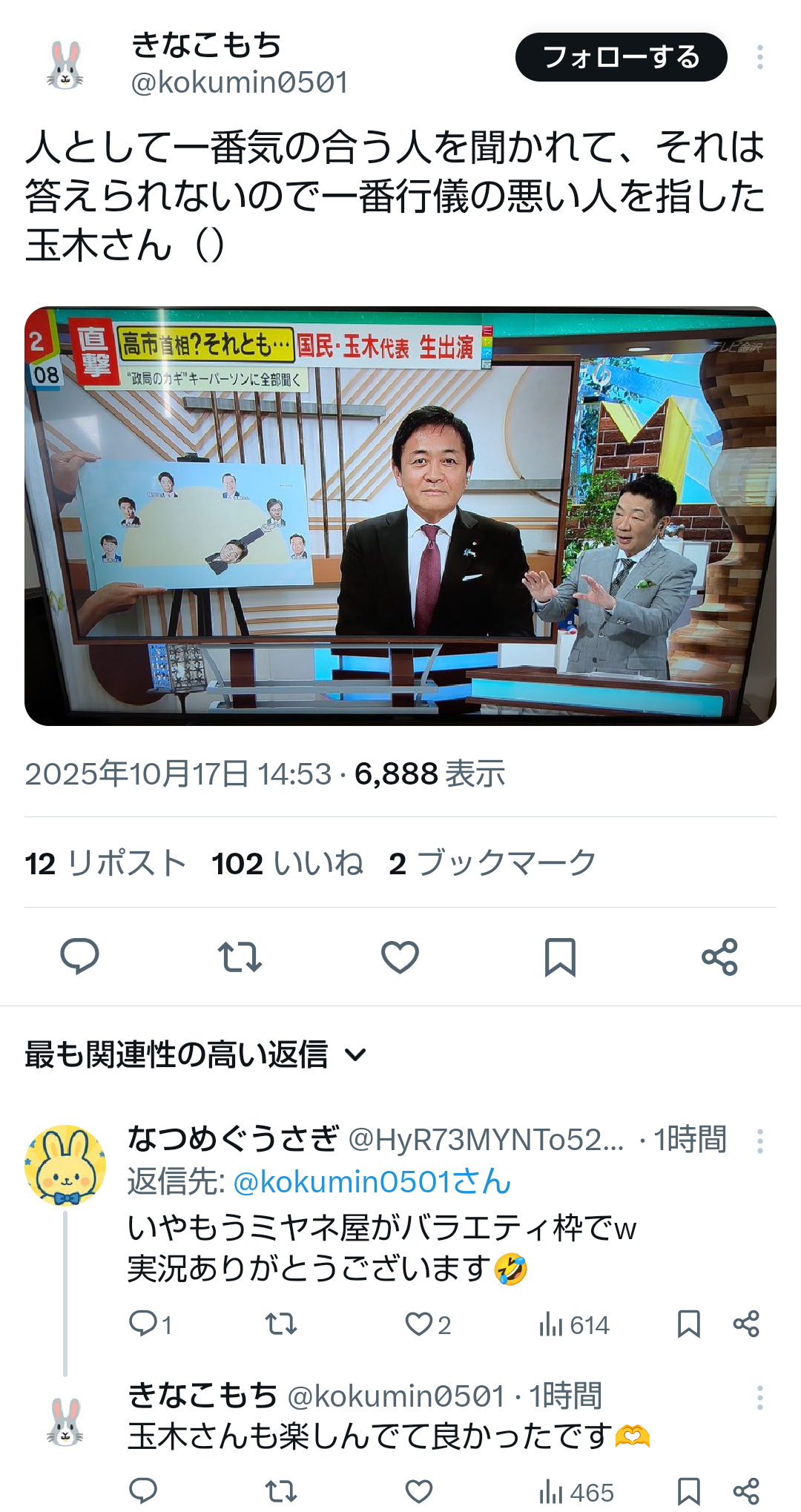Reply to the main post
The image size is (801, 1512).
pos(79,956)
